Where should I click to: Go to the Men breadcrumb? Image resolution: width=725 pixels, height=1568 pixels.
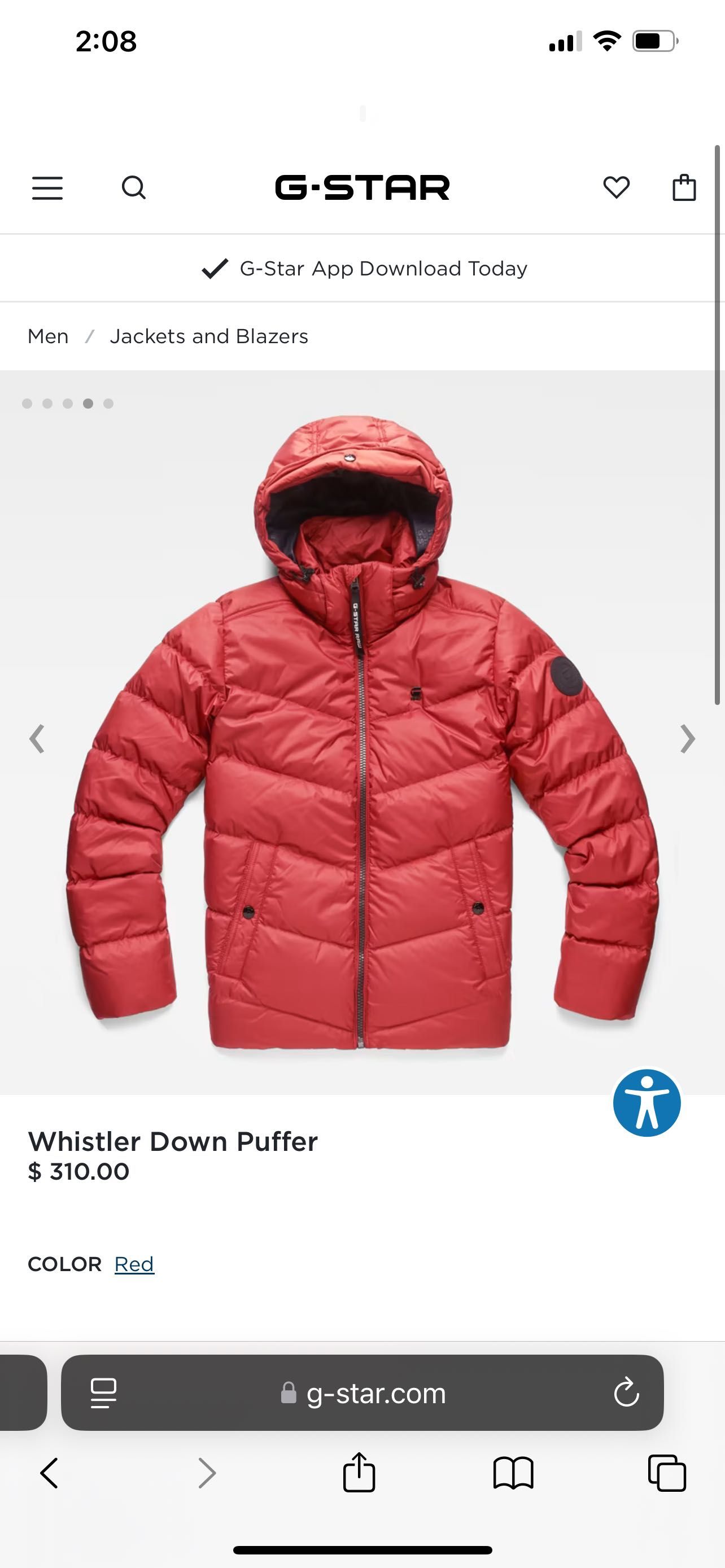tap(48, 336)
